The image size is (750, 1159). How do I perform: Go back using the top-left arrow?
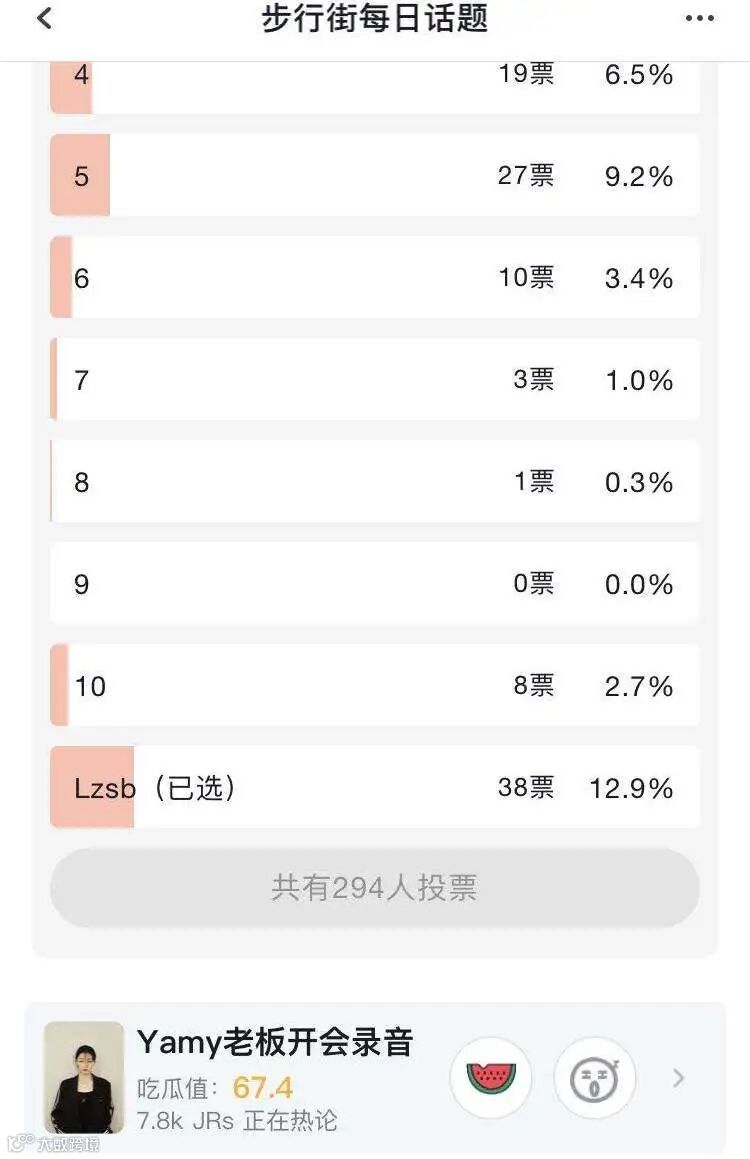point(45,18)
